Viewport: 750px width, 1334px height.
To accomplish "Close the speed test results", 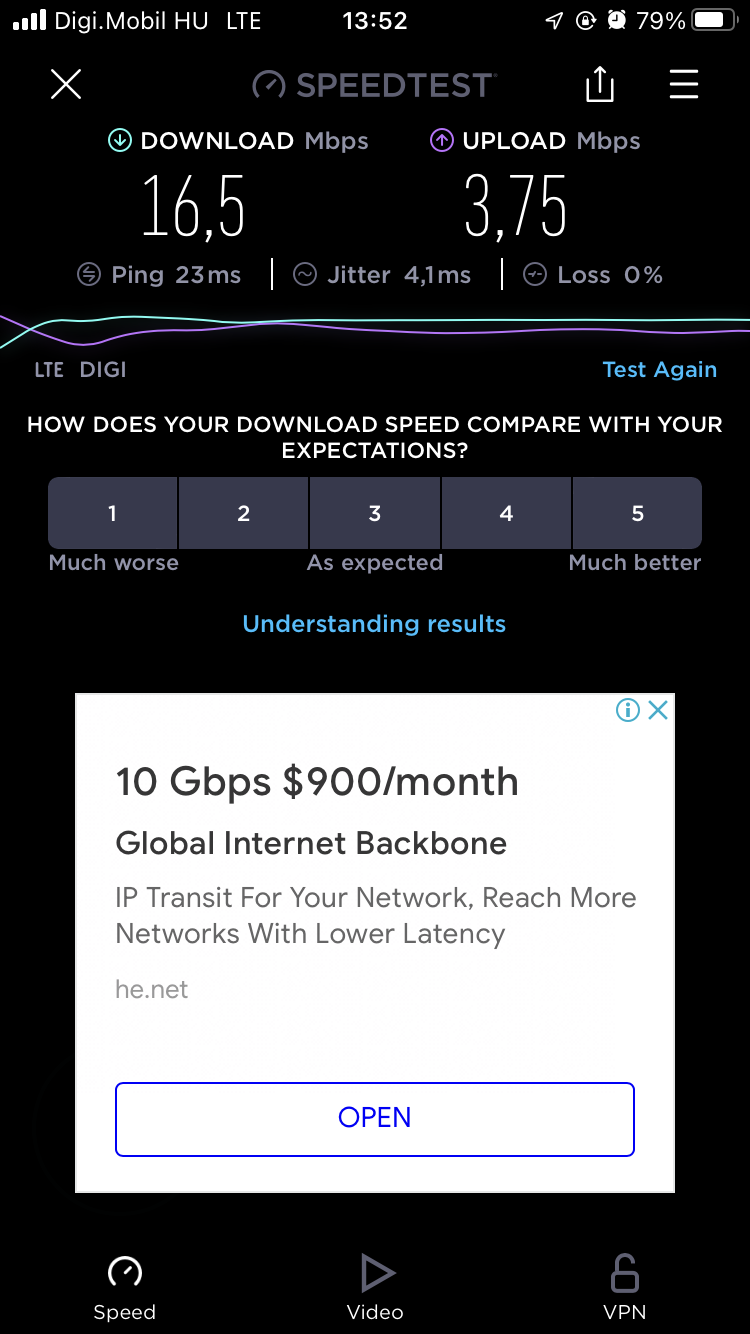I will pyautogui.click(x=66, y=85).
